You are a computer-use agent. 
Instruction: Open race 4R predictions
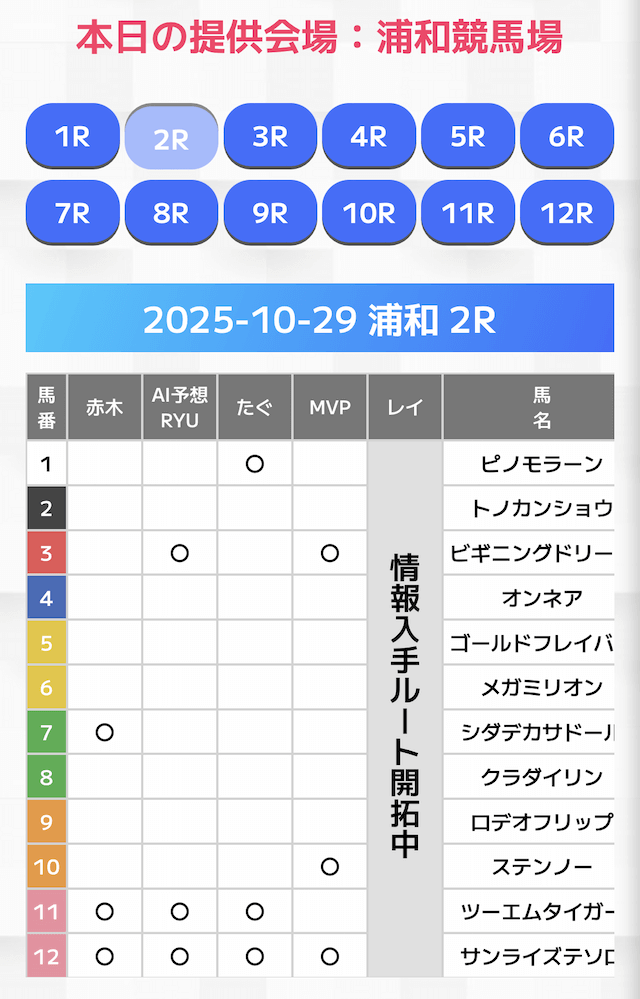369,136
